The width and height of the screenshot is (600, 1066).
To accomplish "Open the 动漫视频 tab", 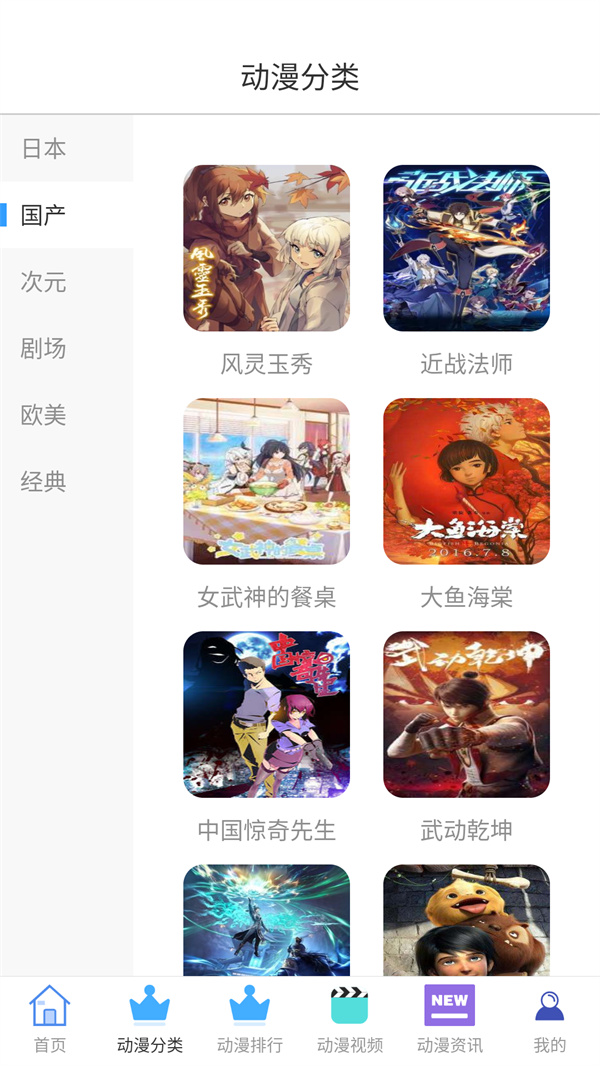I will 350,1020.
